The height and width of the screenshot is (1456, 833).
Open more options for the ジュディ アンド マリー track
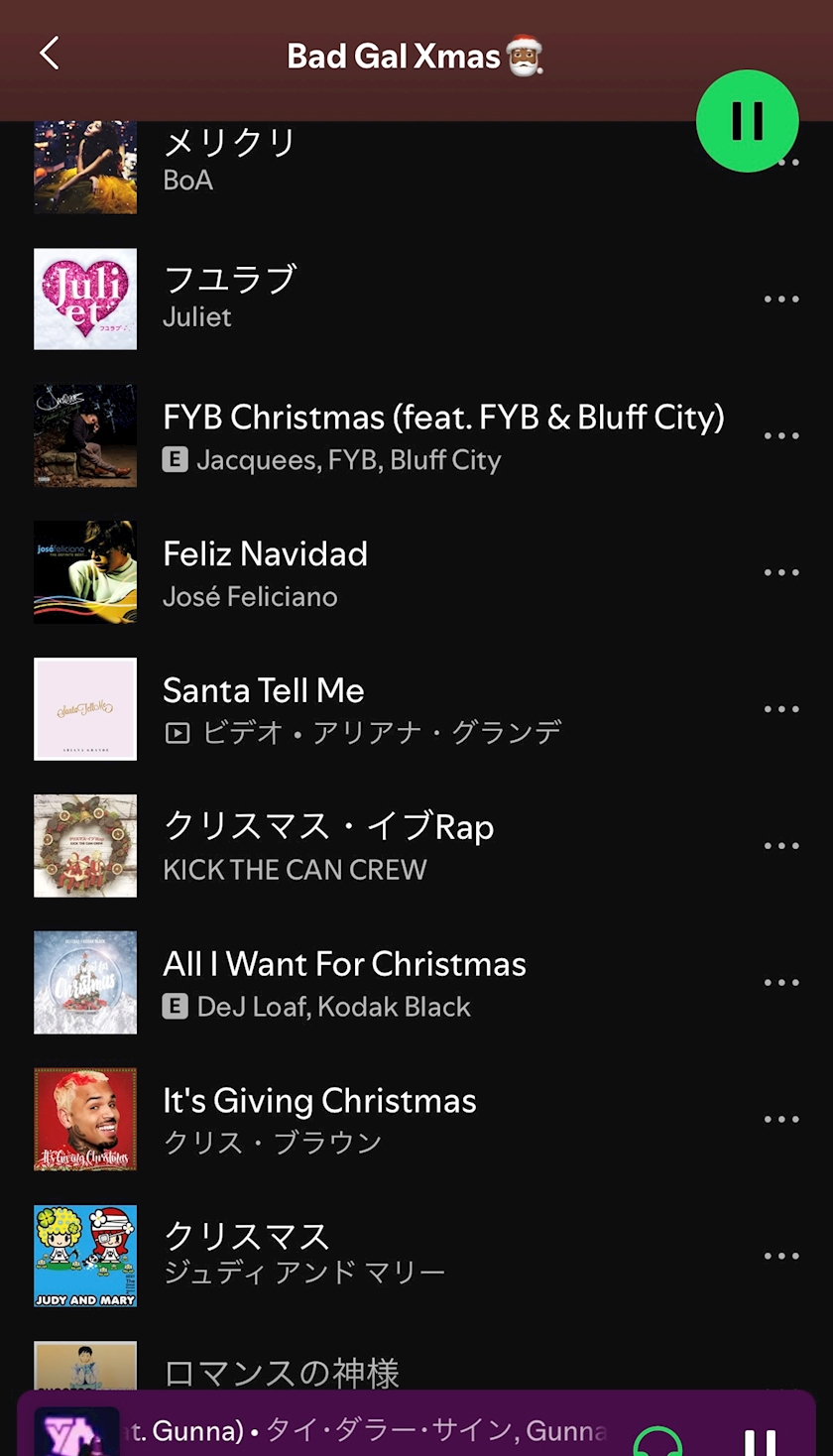(781, 1258)
